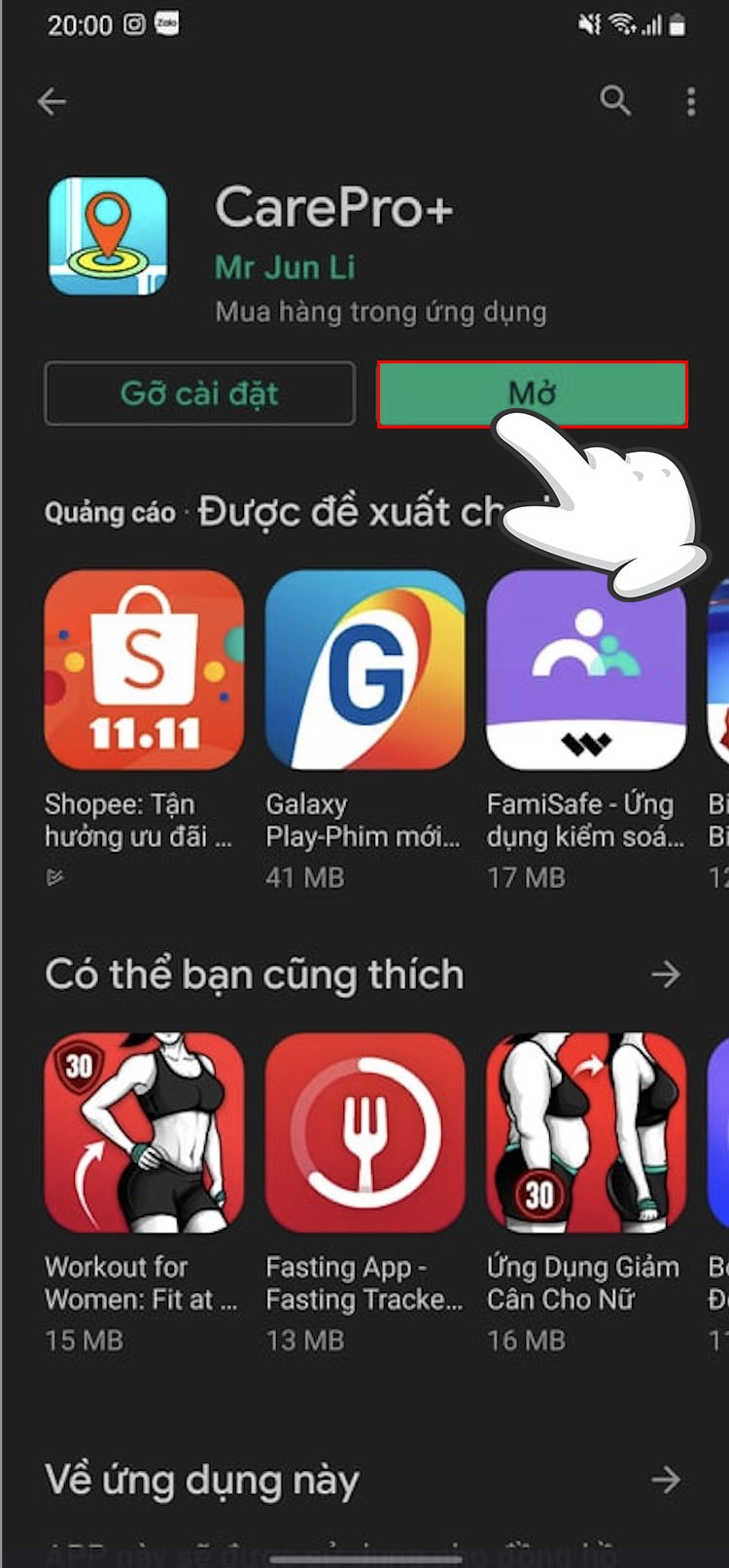Open the FamiSafe app card
729x1568 pixels.
tap(586, 670)
